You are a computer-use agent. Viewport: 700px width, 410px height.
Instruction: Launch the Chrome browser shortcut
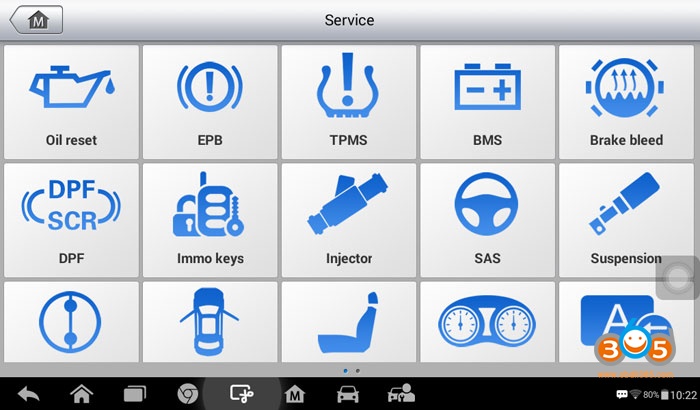tap(187, 393)
